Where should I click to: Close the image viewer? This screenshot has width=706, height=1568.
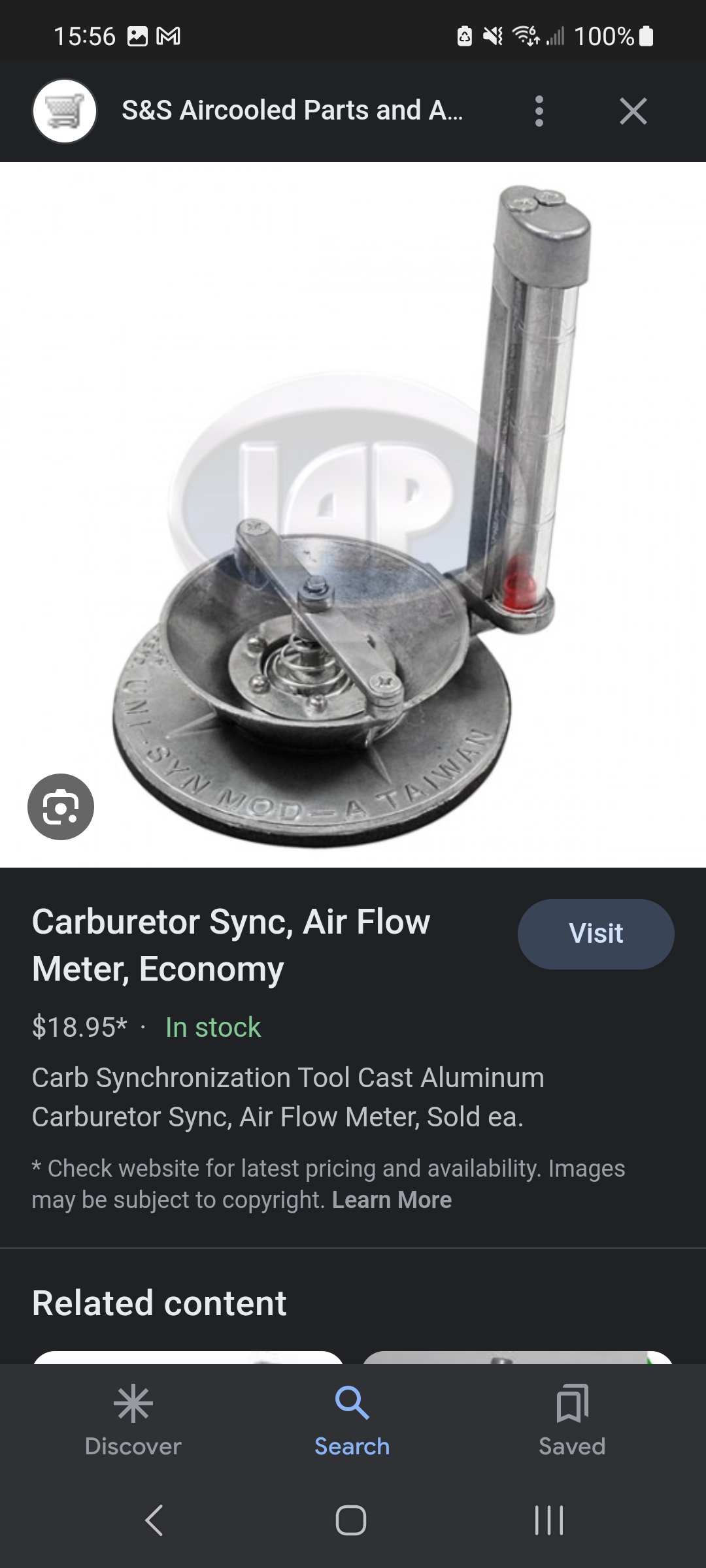click(633, 111)
